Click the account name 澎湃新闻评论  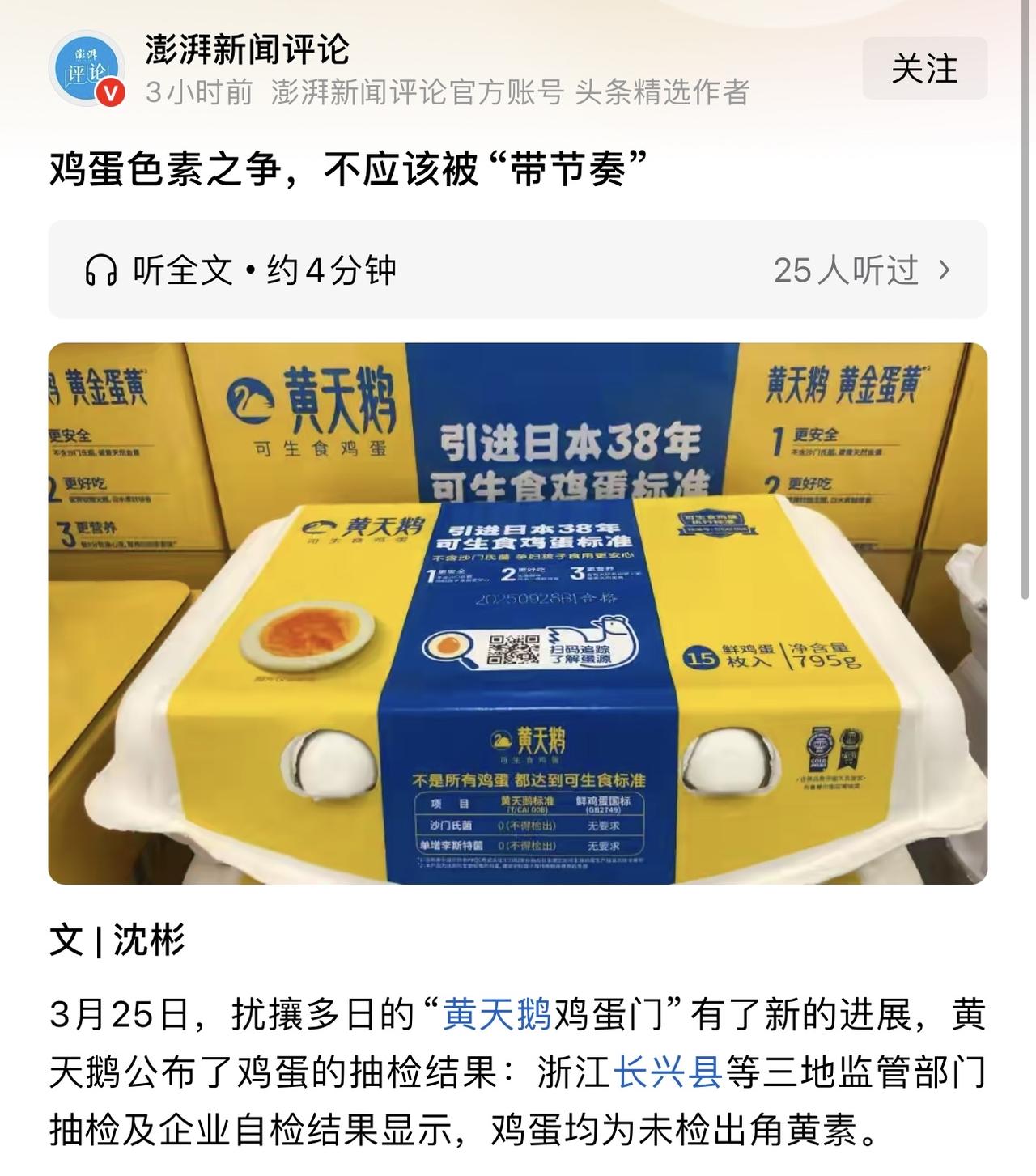coord(246,50)
